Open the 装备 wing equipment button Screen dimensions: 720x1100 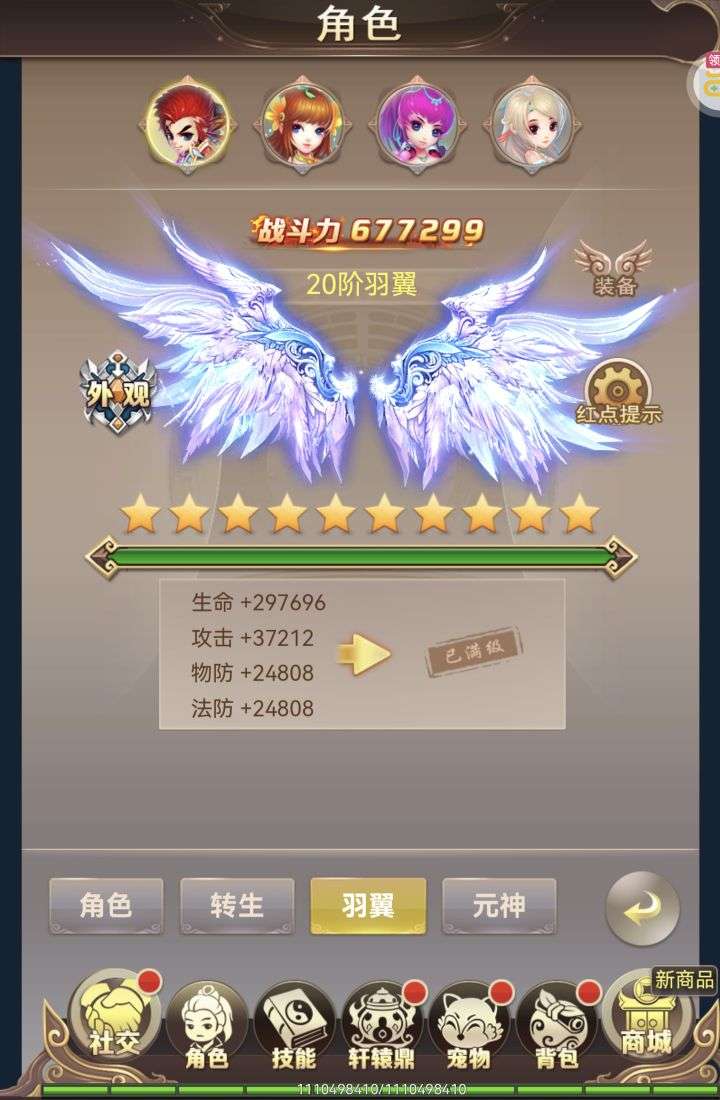613,268
